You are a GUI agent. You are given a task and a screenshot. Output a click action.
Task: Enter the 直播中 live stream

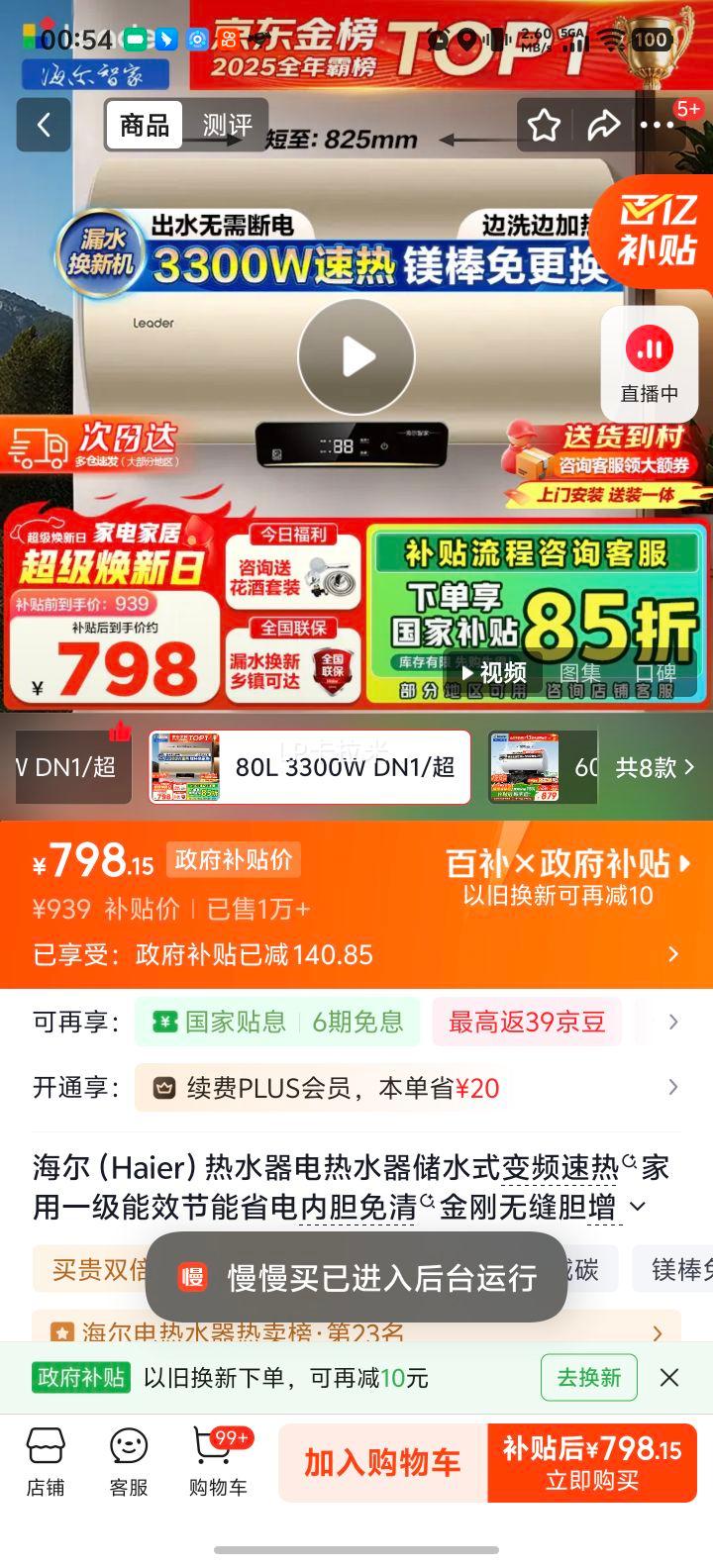coord(651,363)
